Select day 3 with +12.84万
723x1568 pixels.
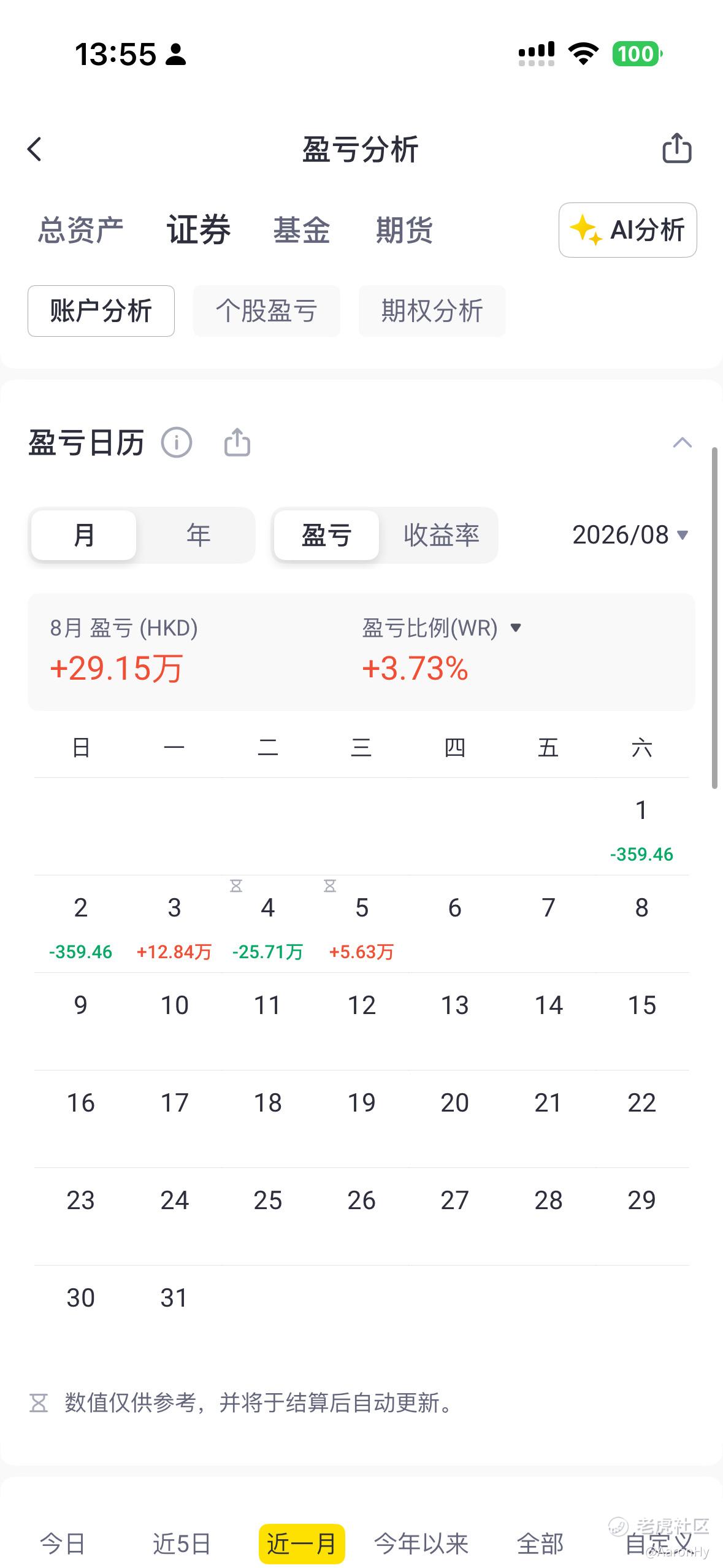click(174, 924)
